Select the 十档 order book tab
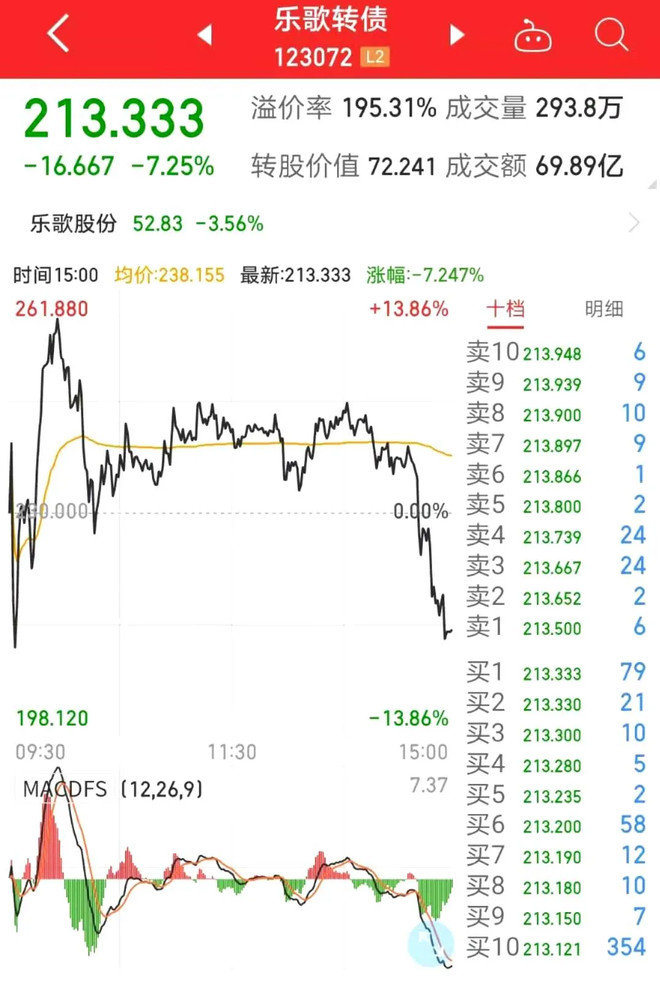This screenshot has height=993, width=660. (x=506, y=308)
